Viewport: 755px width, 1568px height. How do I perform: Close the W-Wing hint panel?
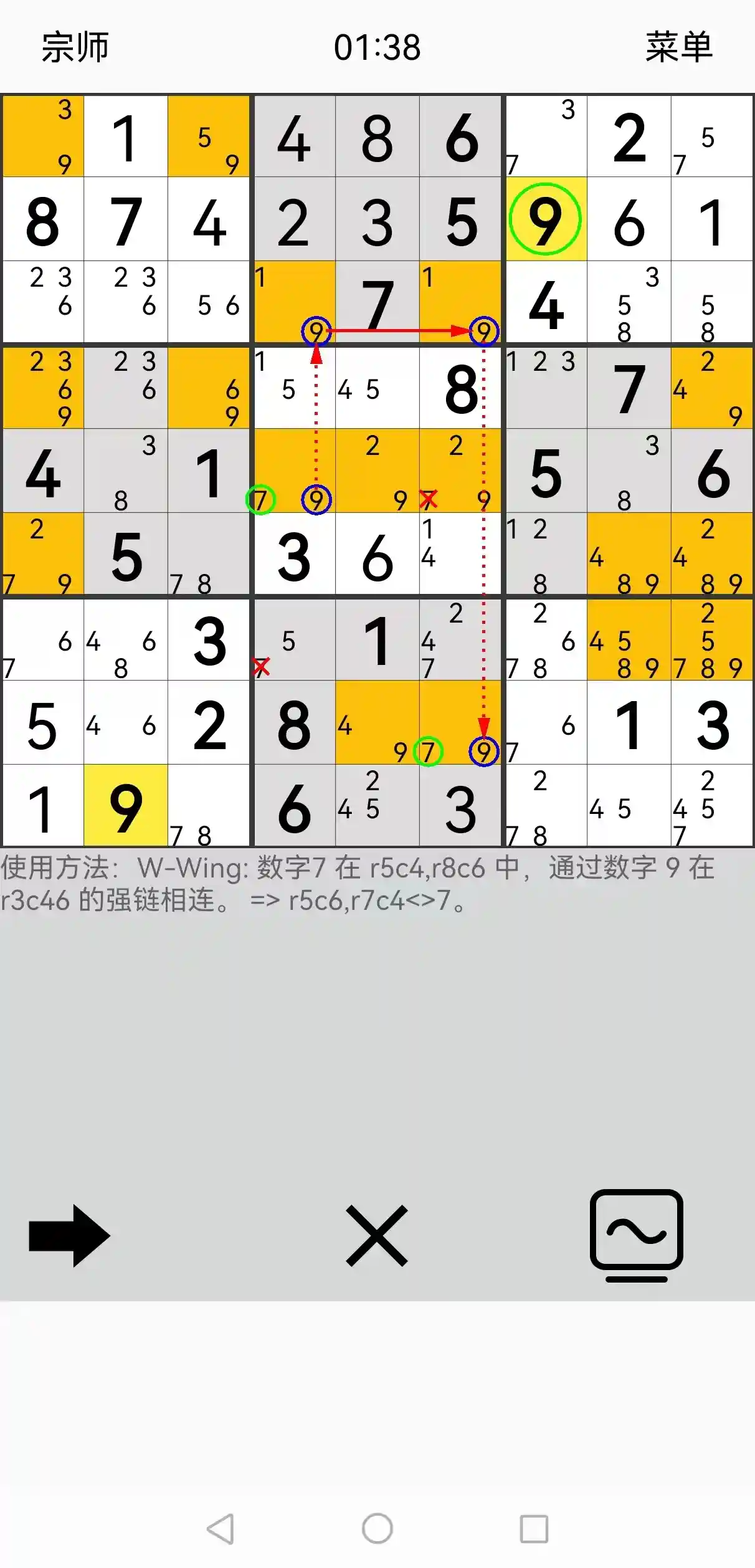point(377,1236)
